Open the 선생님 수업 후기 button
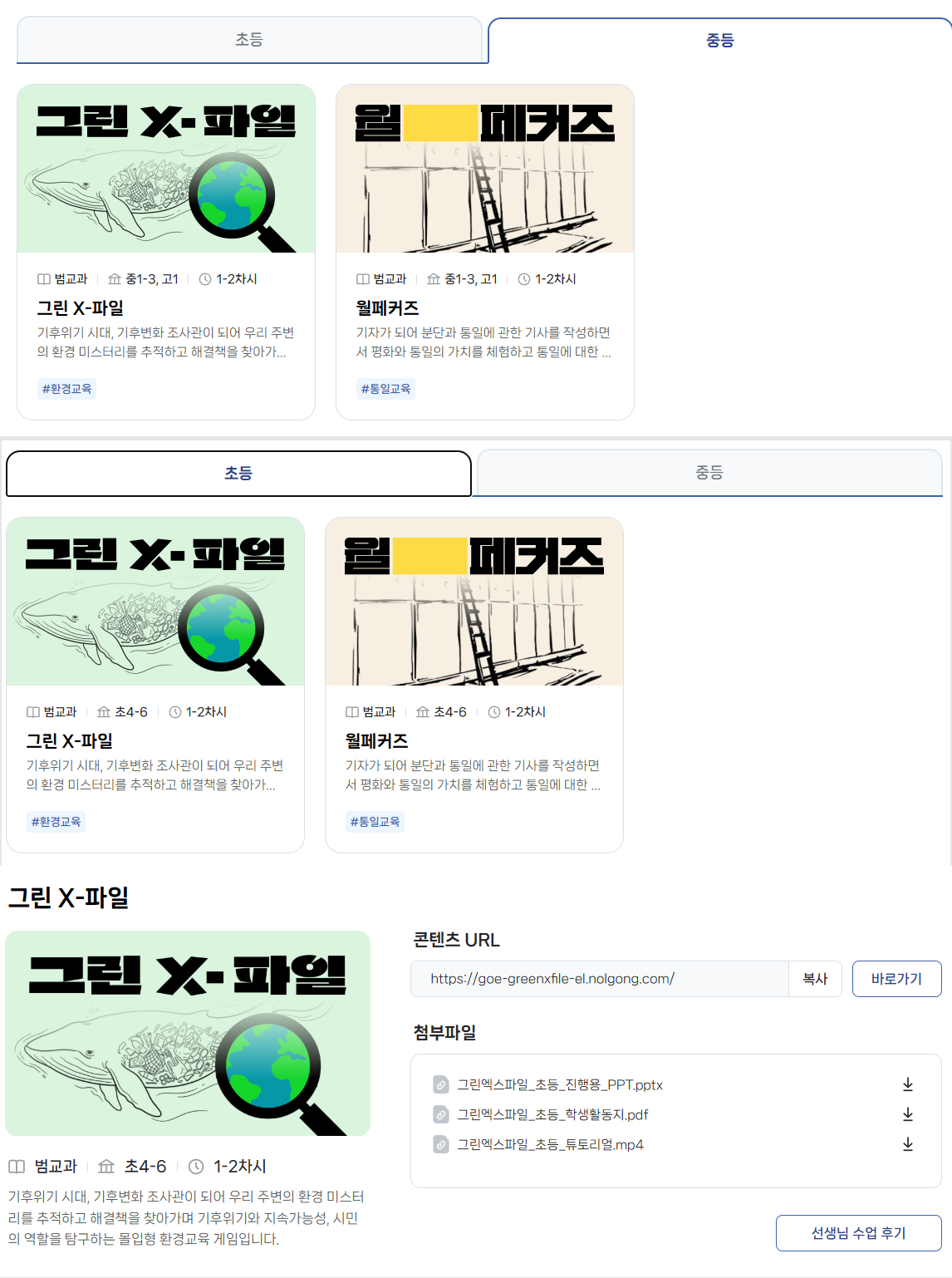 [858, 1233]
